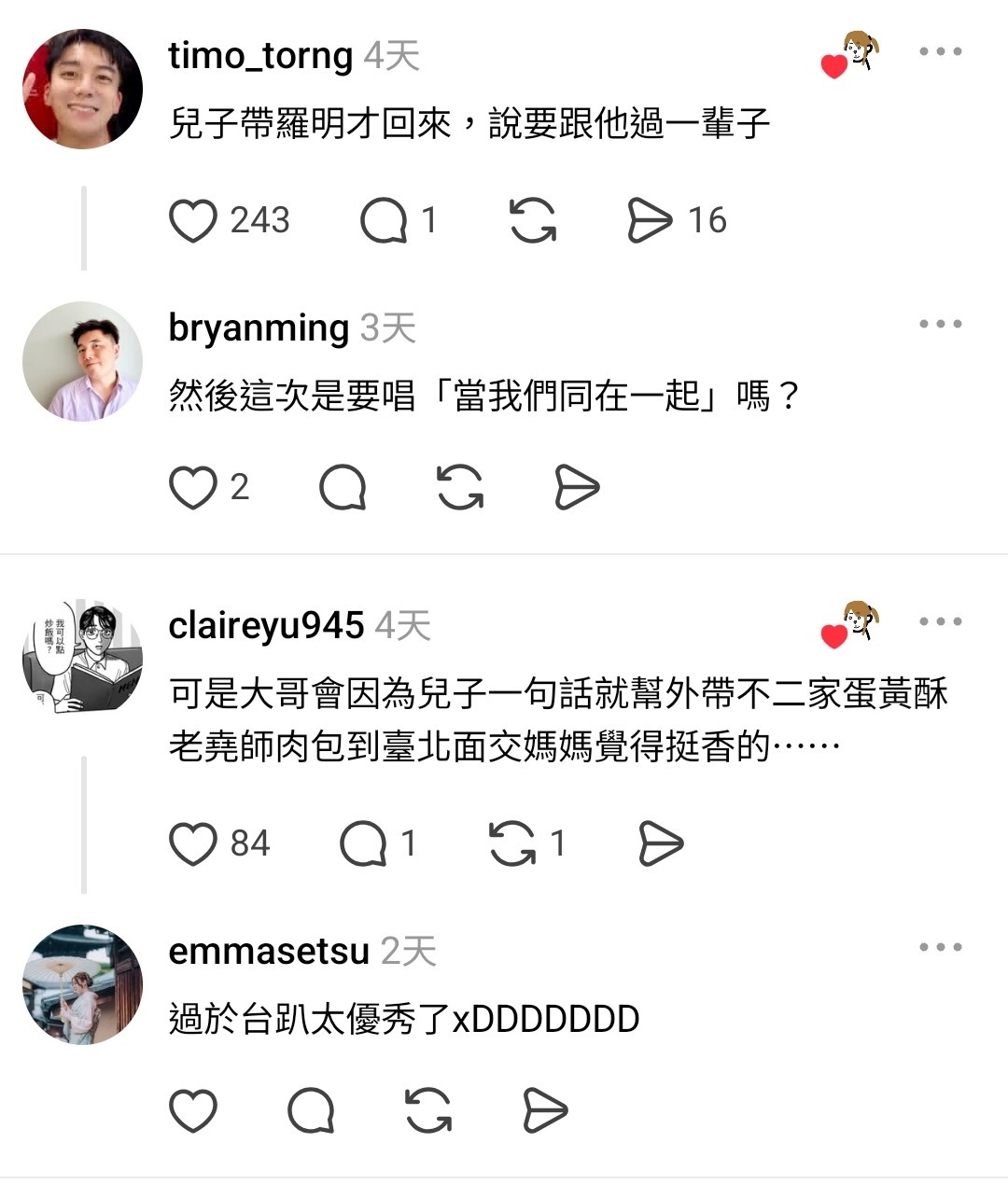Open timo_torng's profile picture
The height and width of the screenshot is (1184, 1008).
point(82,89)
